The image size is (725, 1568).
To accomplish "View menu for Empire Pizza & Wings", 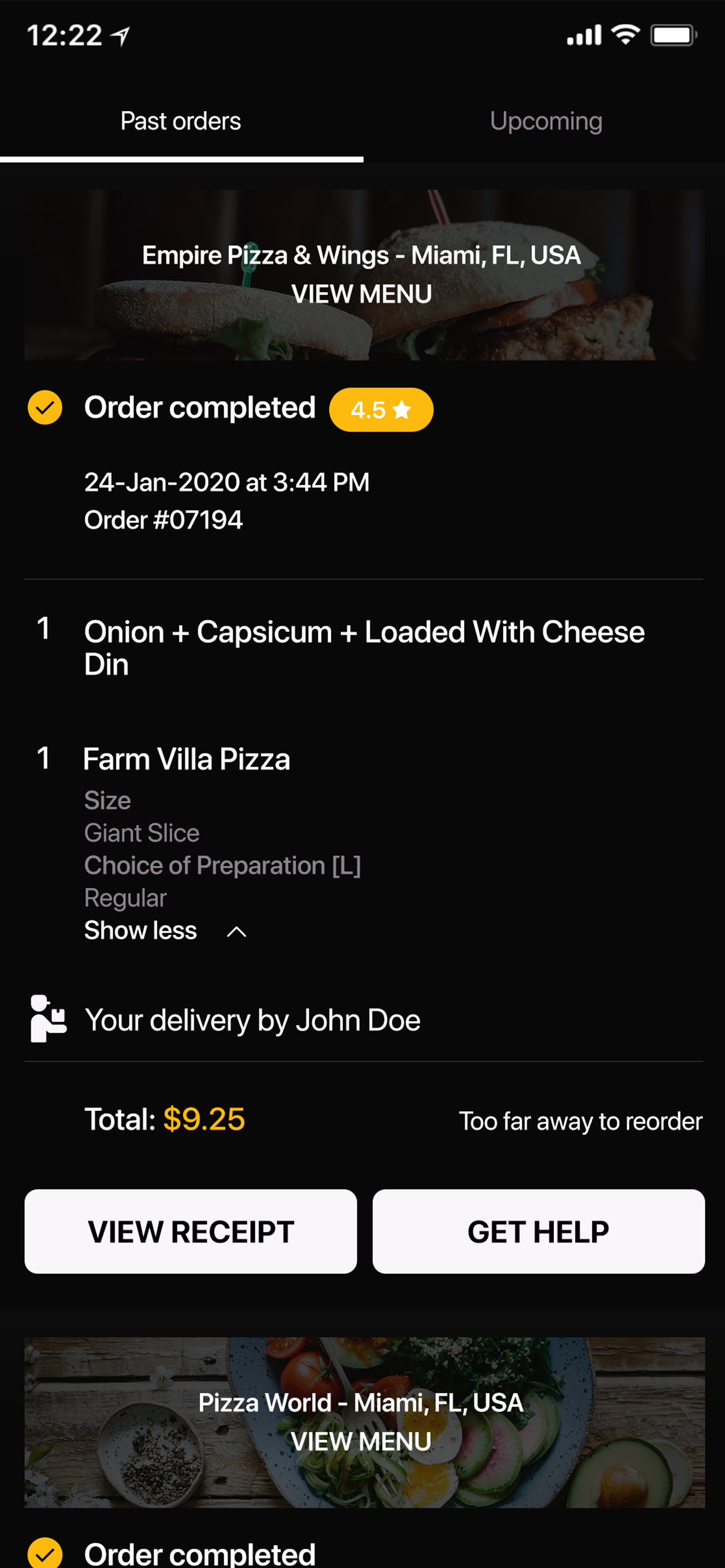I will point(361,295).
